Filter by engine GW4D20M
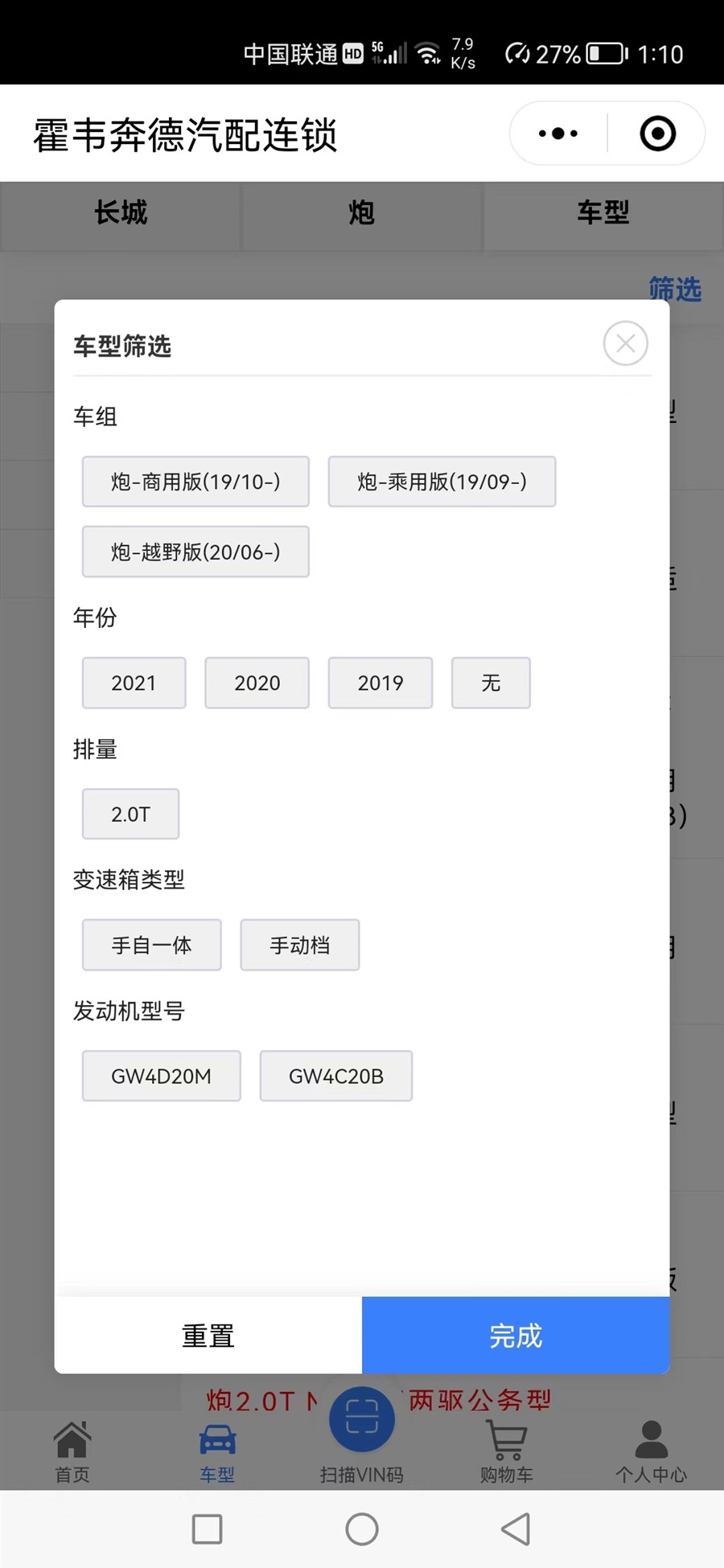Image resolution: width=724 pixels, height=1568 pixels. click(x=161, y=1076)
